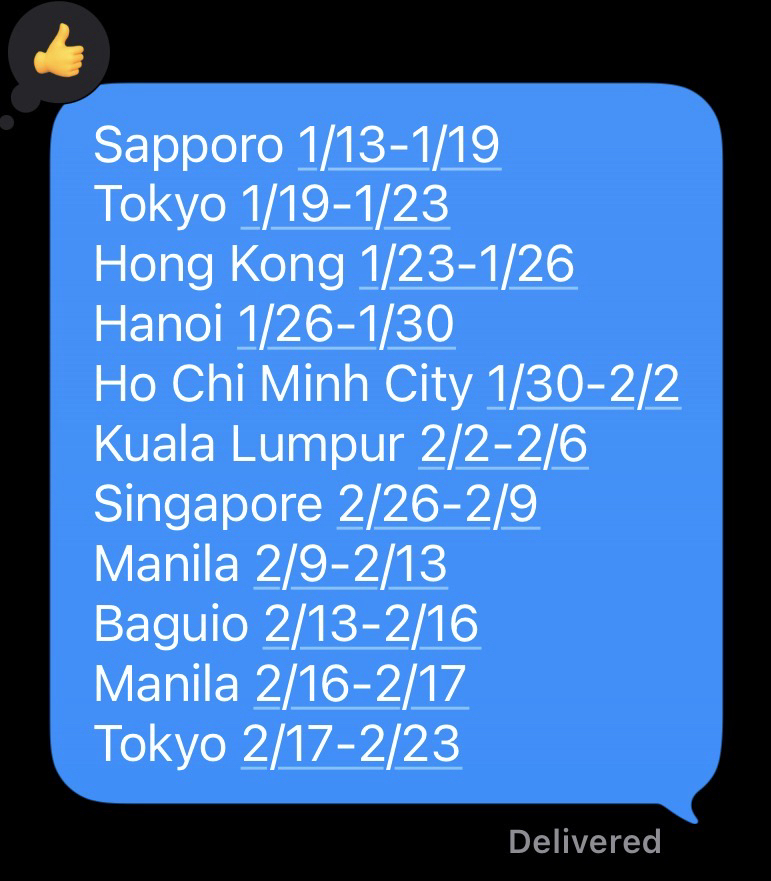Tap the Sapporo 1/13-1/19 date link

coord(399,146)
